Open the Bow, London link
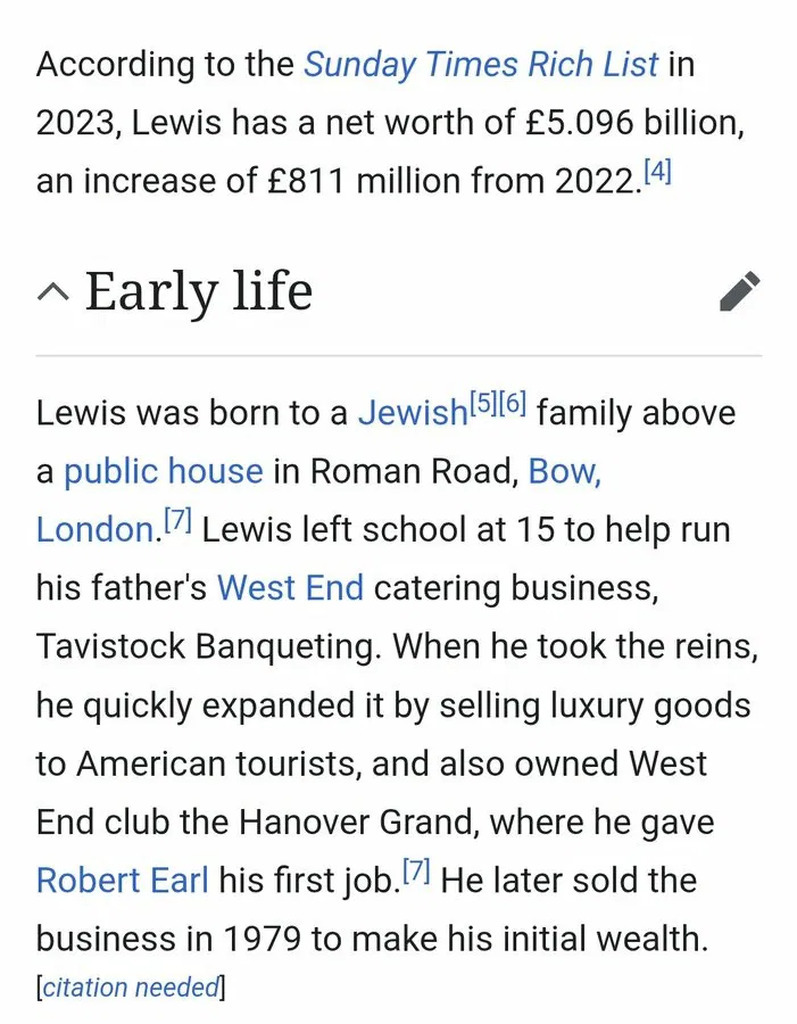This screenshot has width=797, height=1024. [564, 472]
